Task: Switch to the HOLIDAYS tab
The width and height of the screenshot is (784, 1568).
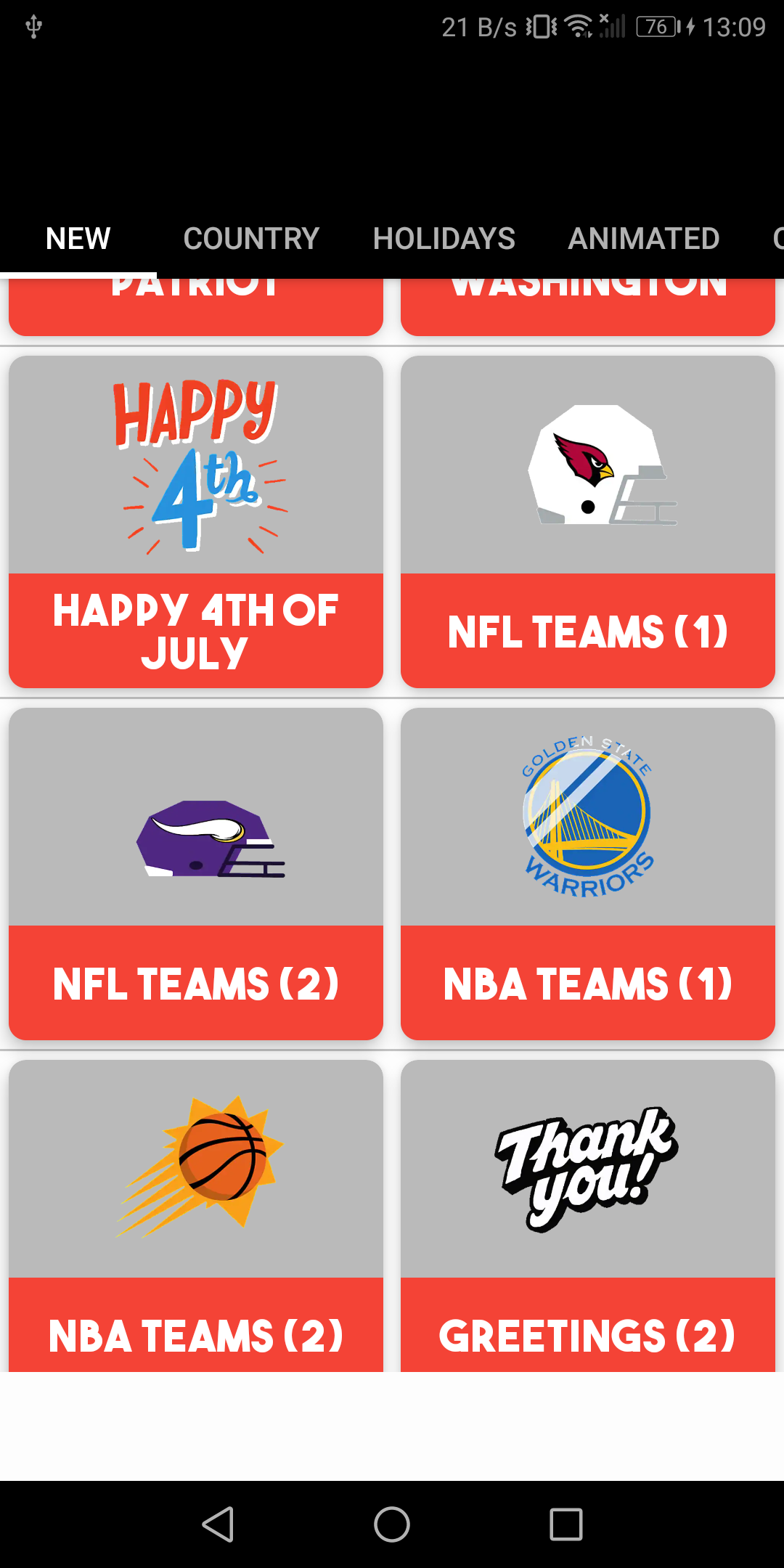Action: coord(444,238)
